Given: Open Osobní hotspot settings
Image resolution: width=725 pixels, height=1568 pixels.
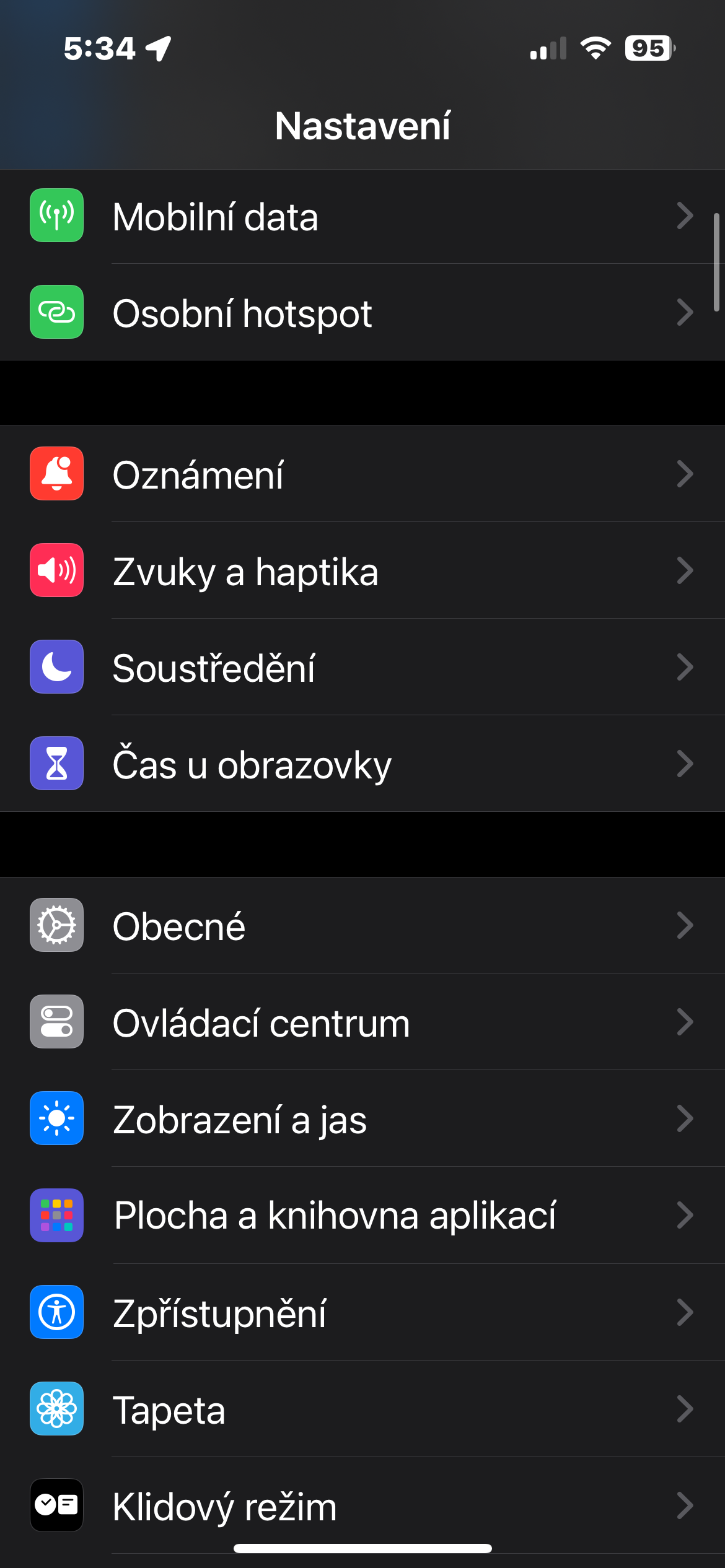Looking at the screenshot, I should click(362, 313).
